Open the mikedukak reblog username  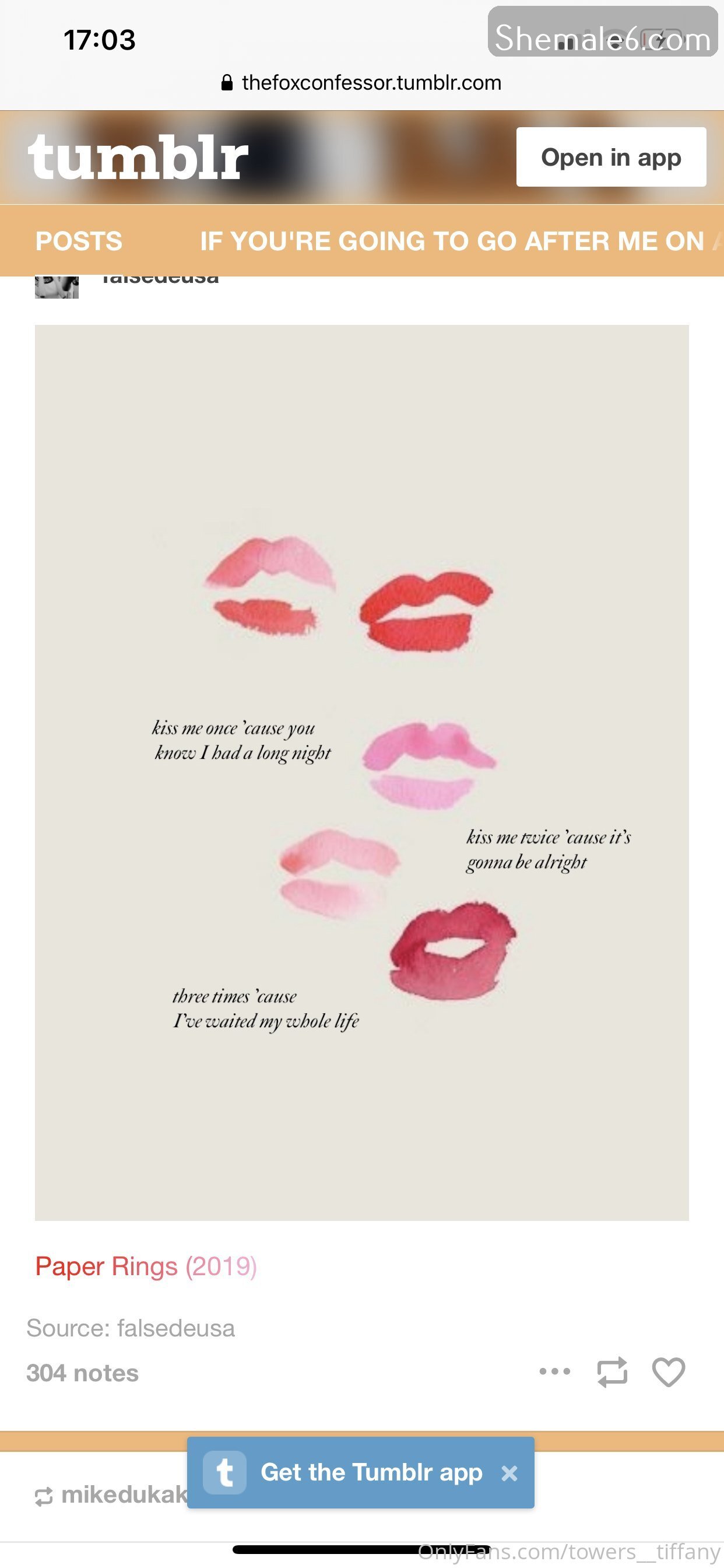click(122, 1495)
